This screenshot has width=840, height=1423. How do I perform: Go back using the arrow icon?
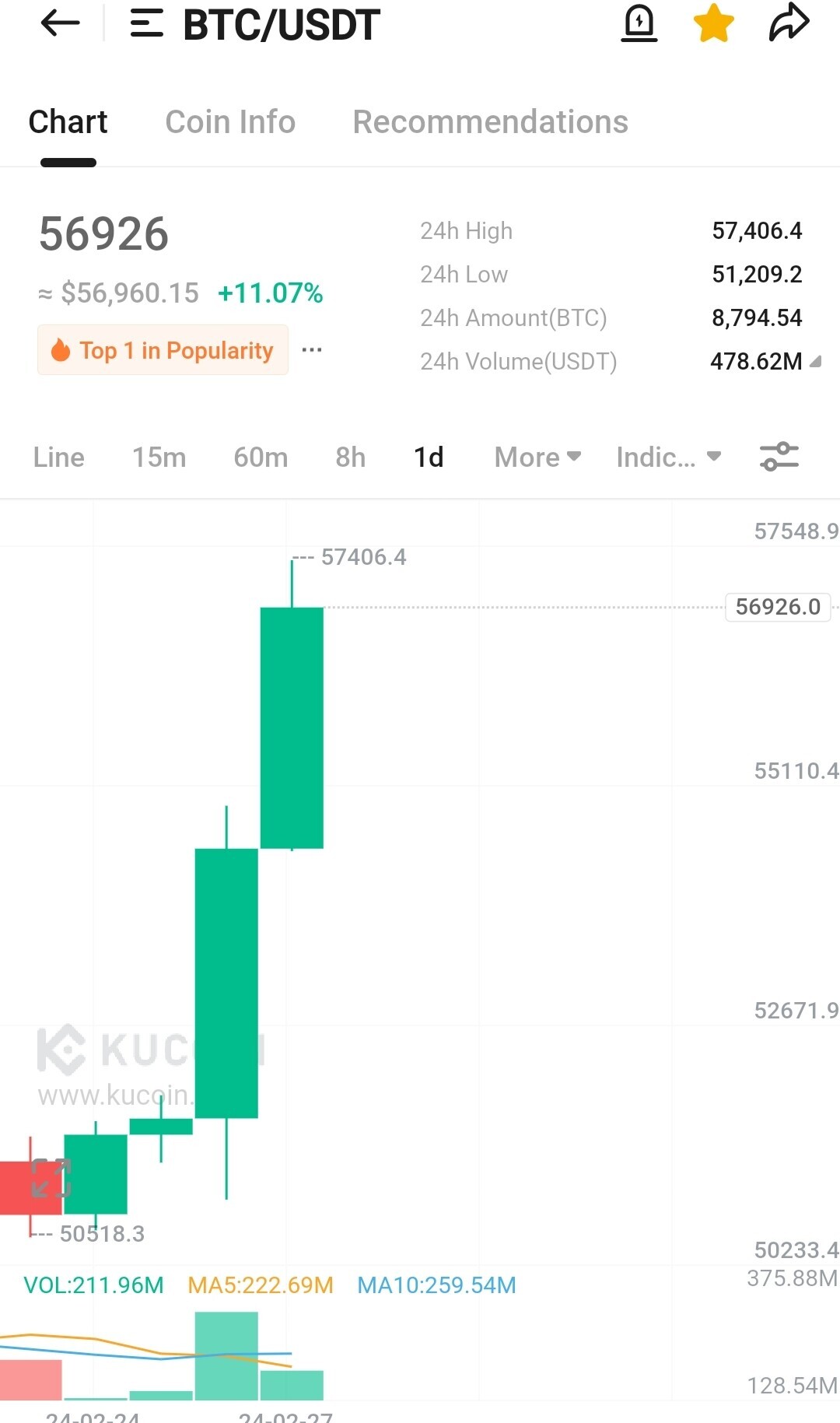[60, 23]
